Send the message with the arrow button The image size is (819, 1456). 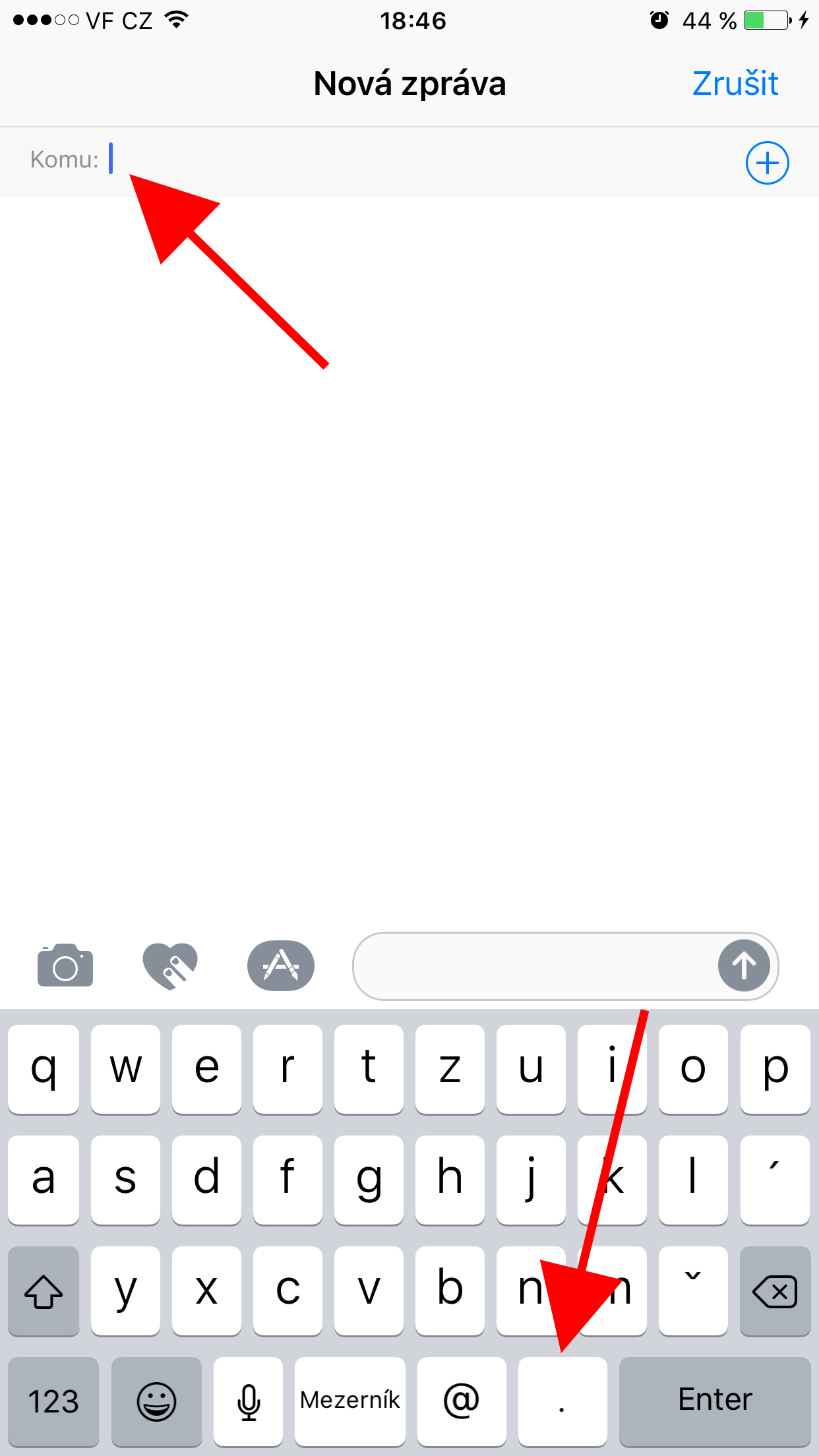point(744,966)
